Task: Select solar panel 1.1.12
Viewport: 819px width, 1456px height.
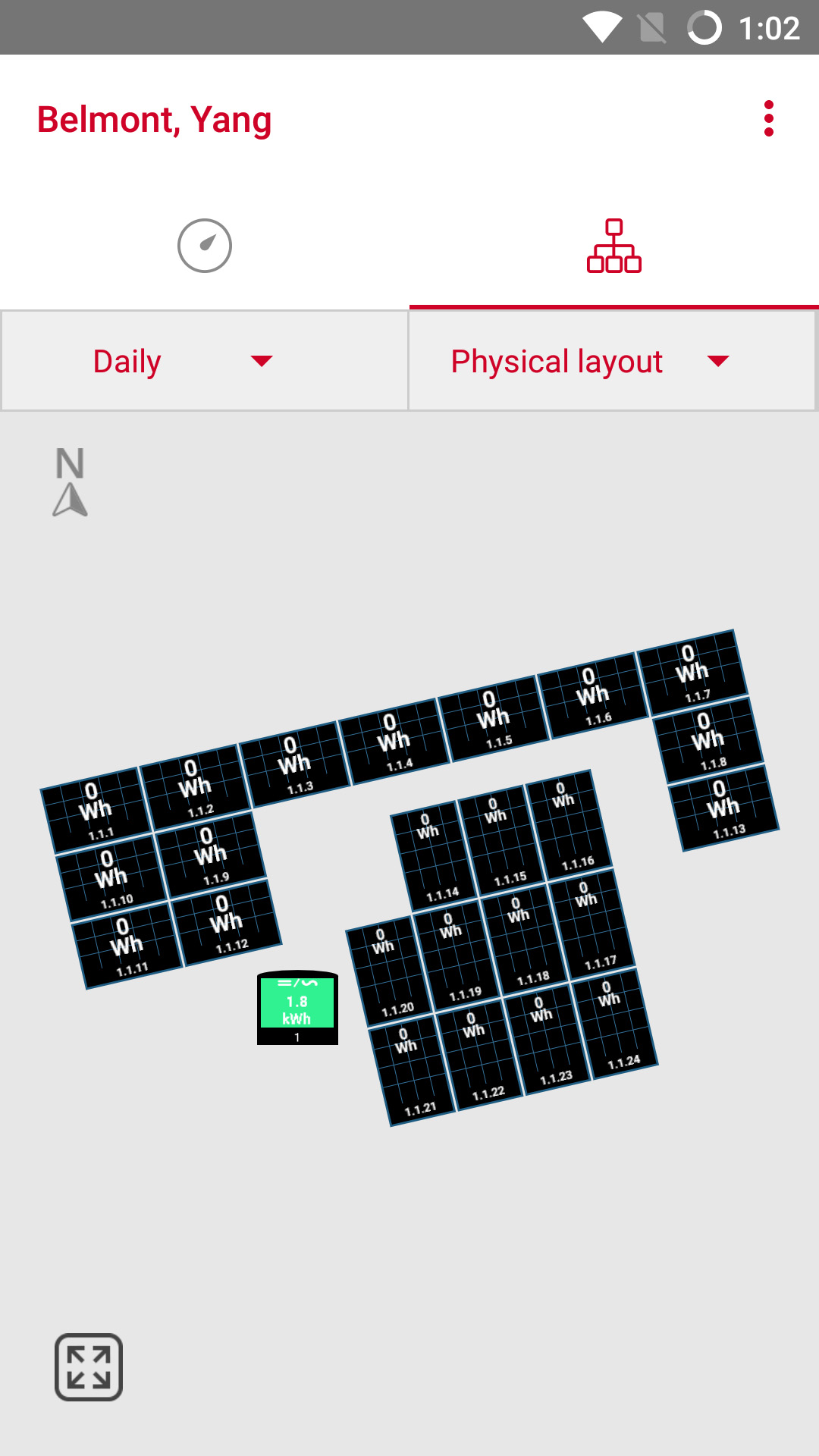Action: [226, 923]
